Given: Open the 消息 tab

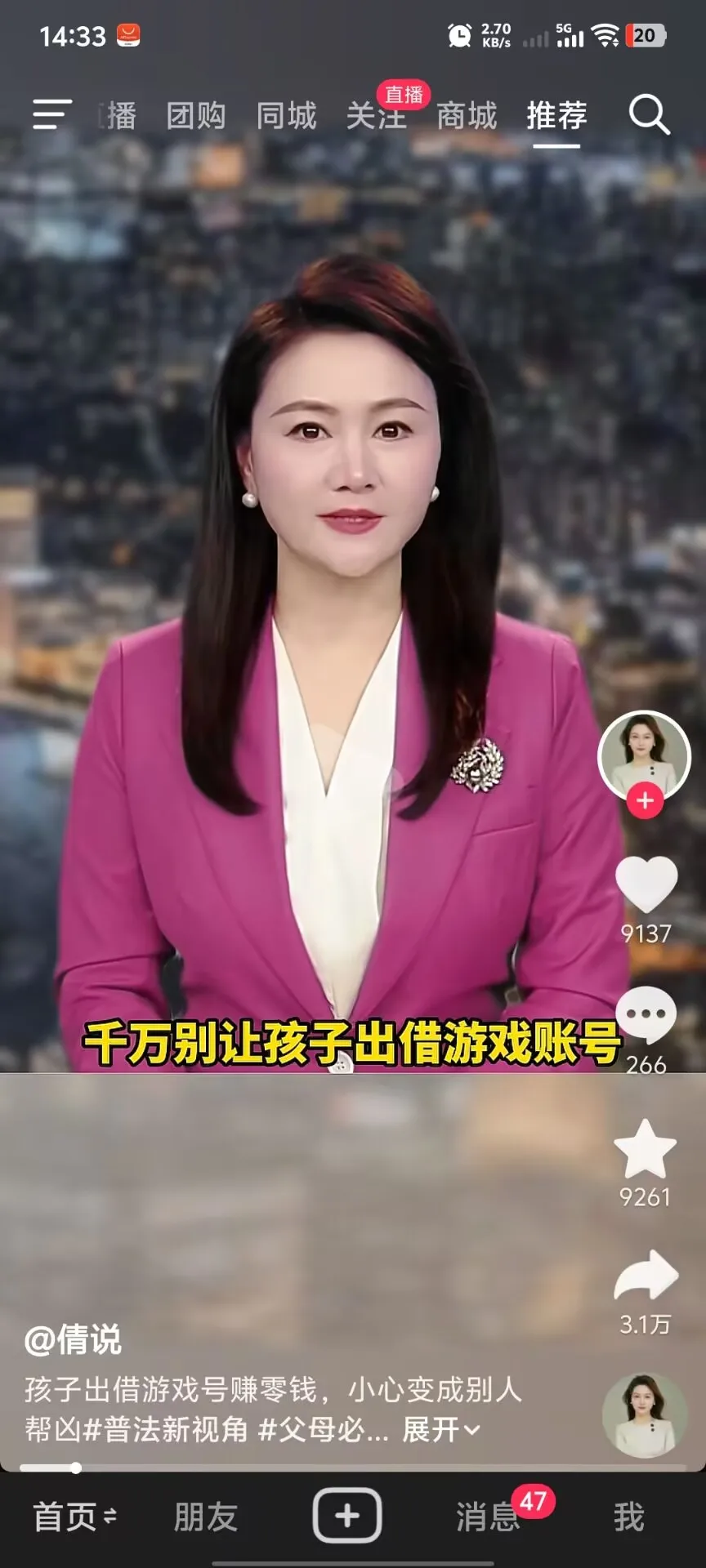Looking at the screenshot, I should point(488,1517).
